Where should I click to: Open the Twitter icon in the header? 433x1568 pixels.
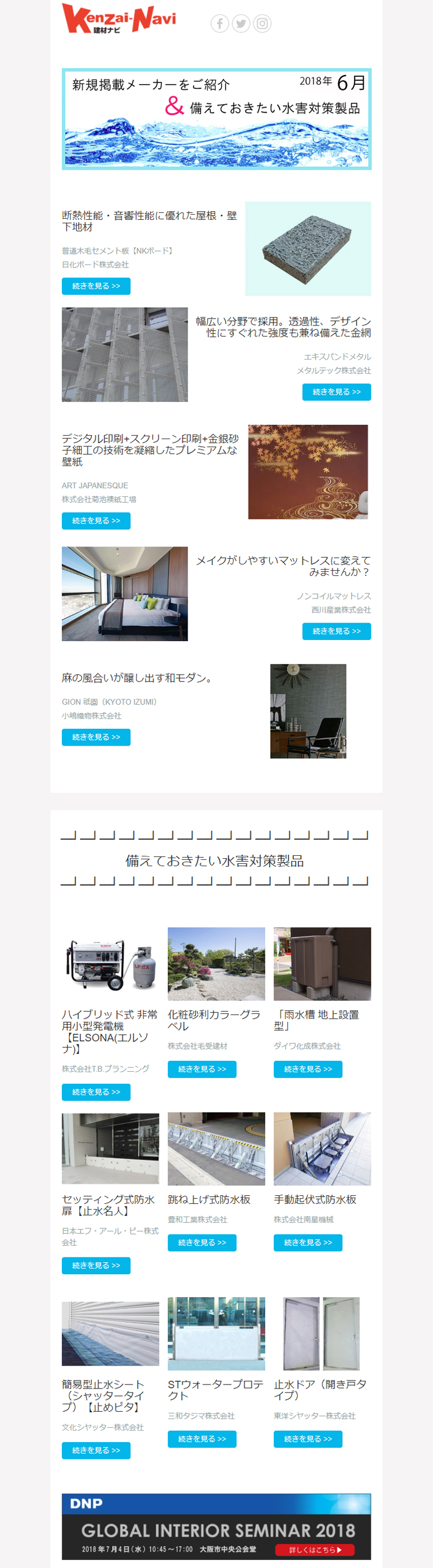pos(241,24)
